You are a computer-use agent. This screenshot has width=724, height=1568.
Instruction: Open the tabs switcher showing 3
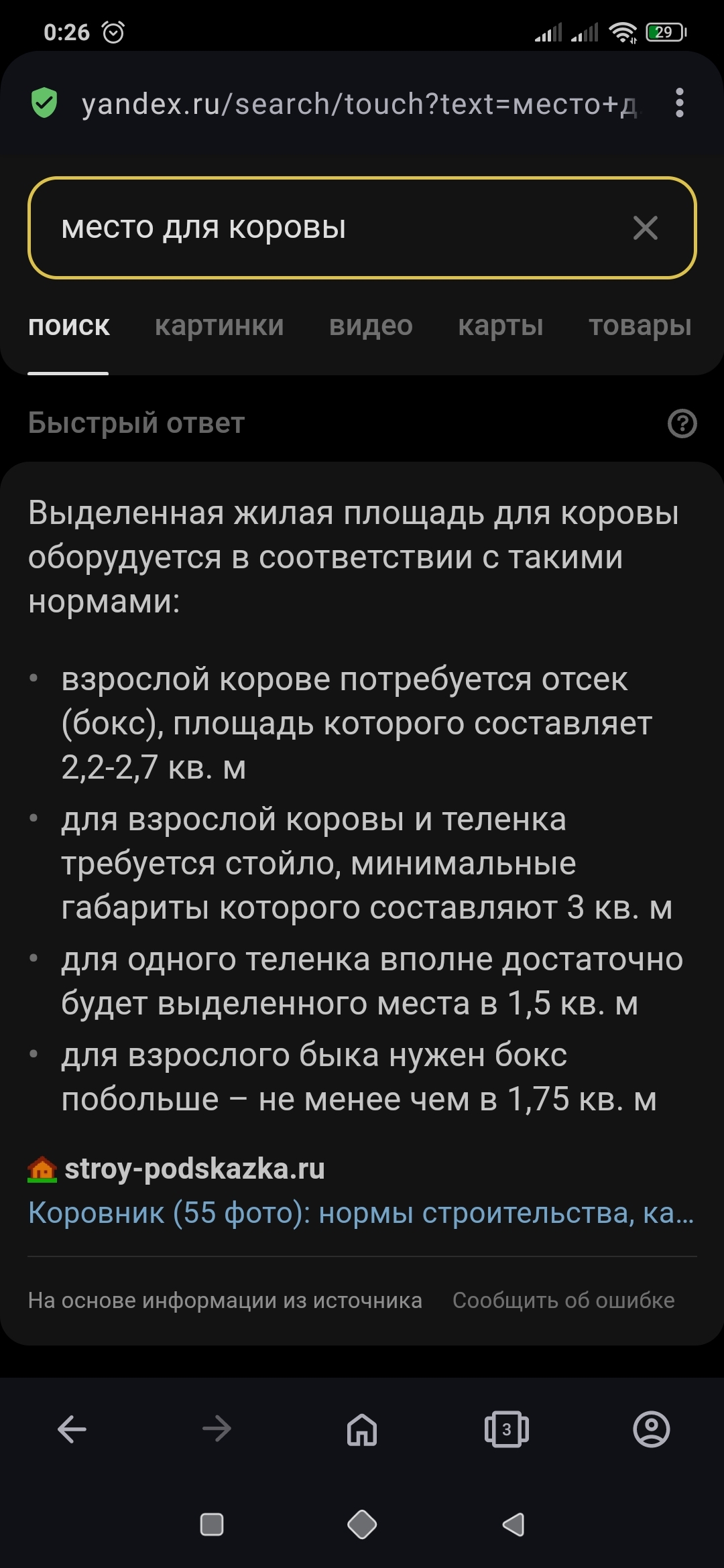[x=506, y=1429]
